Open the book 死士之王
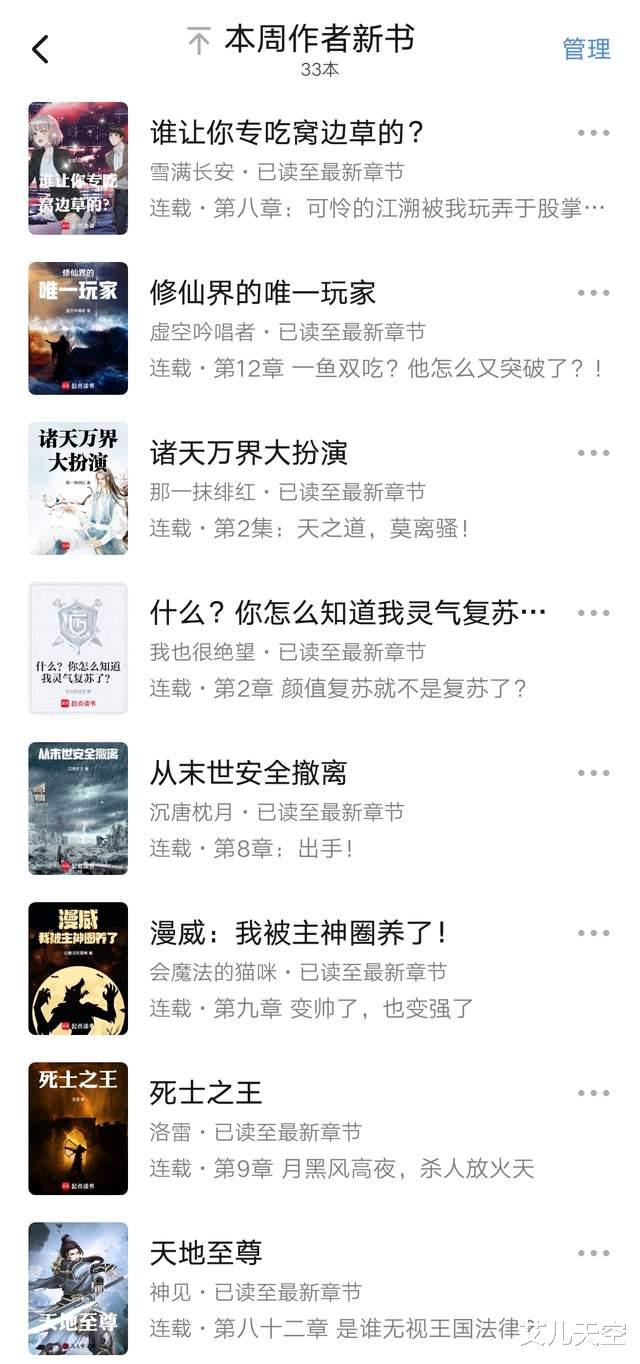640x1364 pixels. (206, 1093)
